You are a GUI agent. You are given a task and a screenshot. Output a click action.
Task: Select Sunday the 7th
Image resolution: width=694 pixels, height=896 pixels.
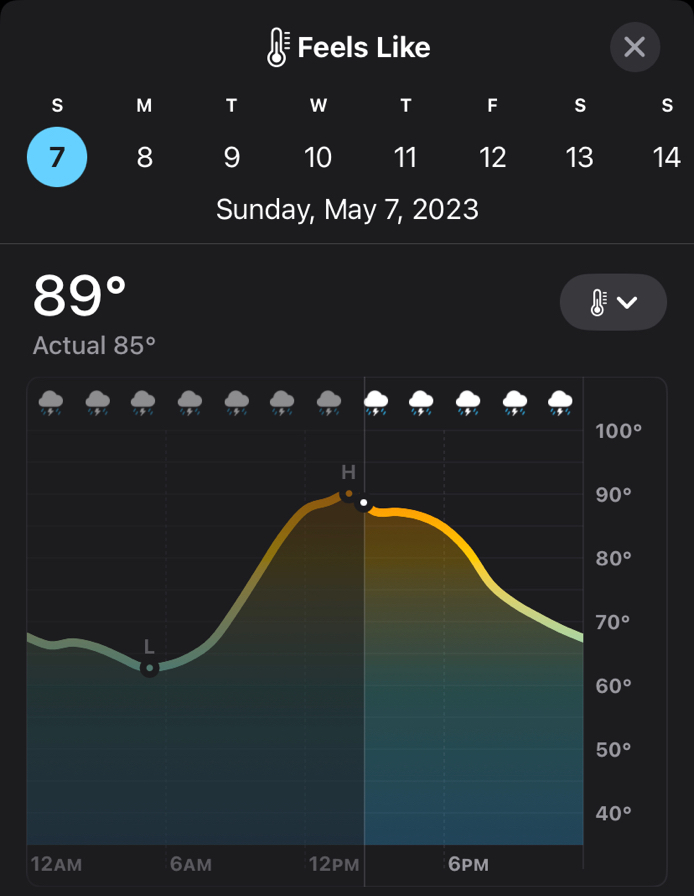pos(57,157)
